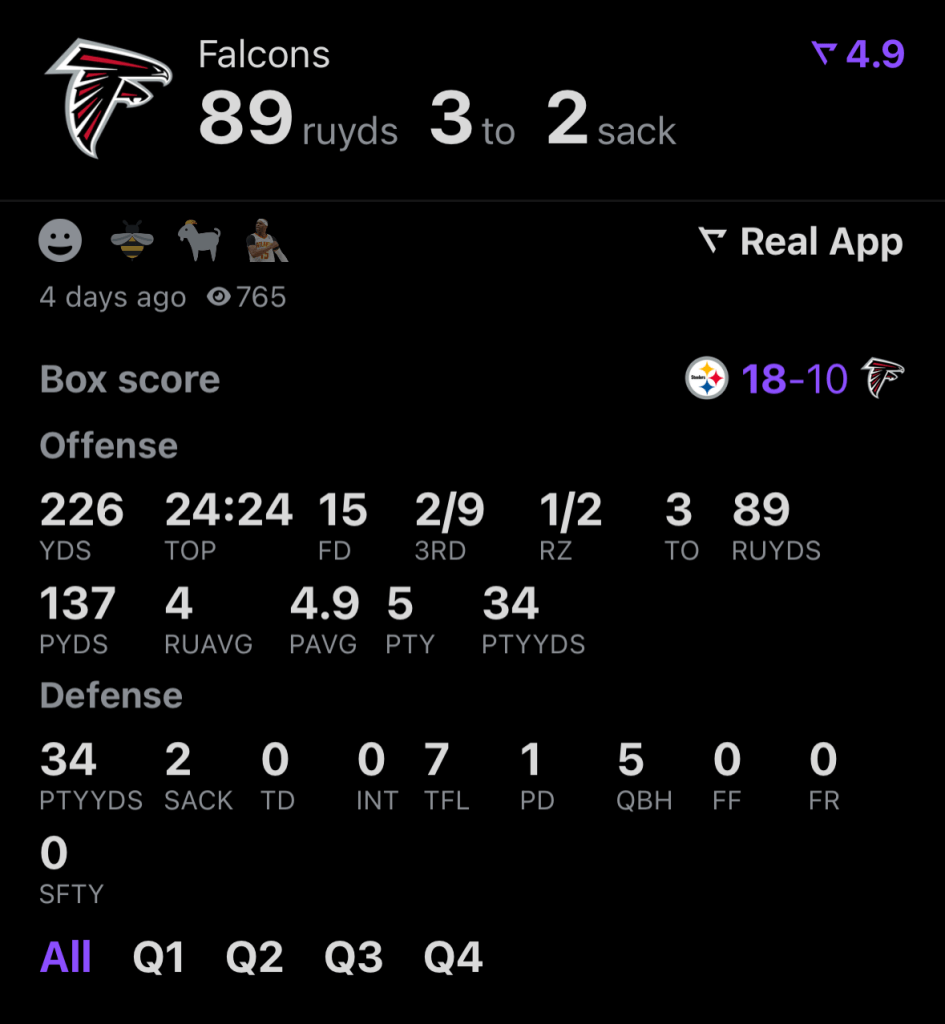
Task: Select the Q4 quarter tab
Action: (x=453, y=957)
